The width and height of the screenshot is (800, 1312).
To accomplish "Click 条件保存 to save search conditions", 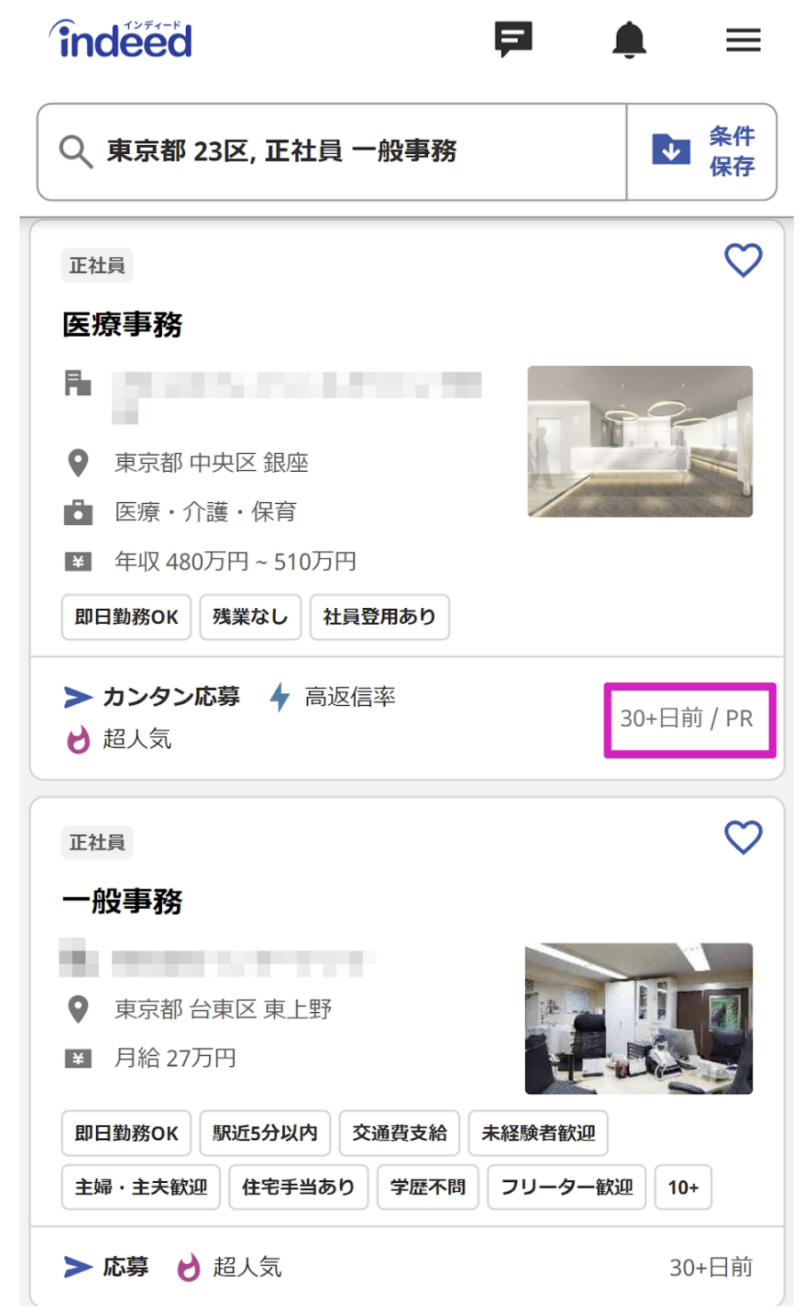I will click(x=700, y=151).
